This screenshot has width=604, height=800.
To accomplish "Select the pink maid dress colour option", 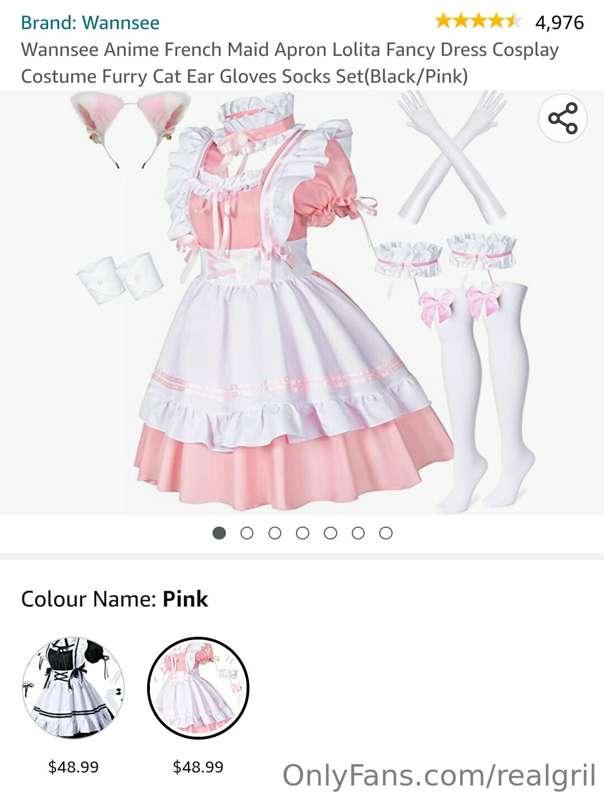I will [198, 688].
